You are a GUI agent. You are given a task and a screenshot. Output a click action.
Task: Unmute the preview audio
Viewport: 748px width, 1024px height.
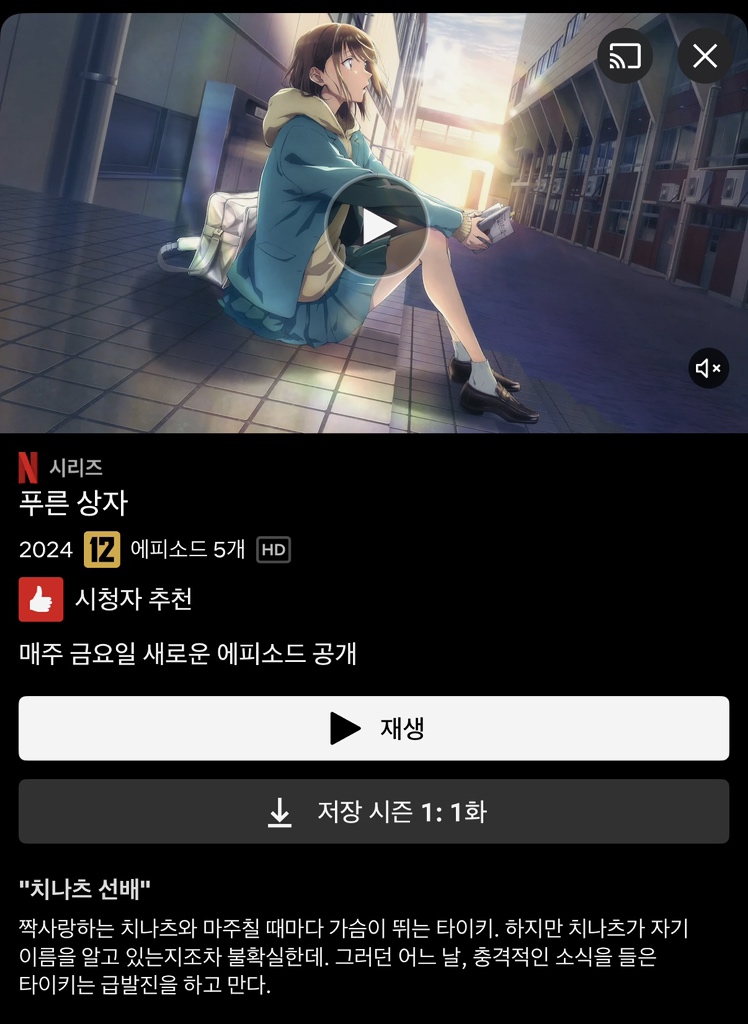coord(709,368)
